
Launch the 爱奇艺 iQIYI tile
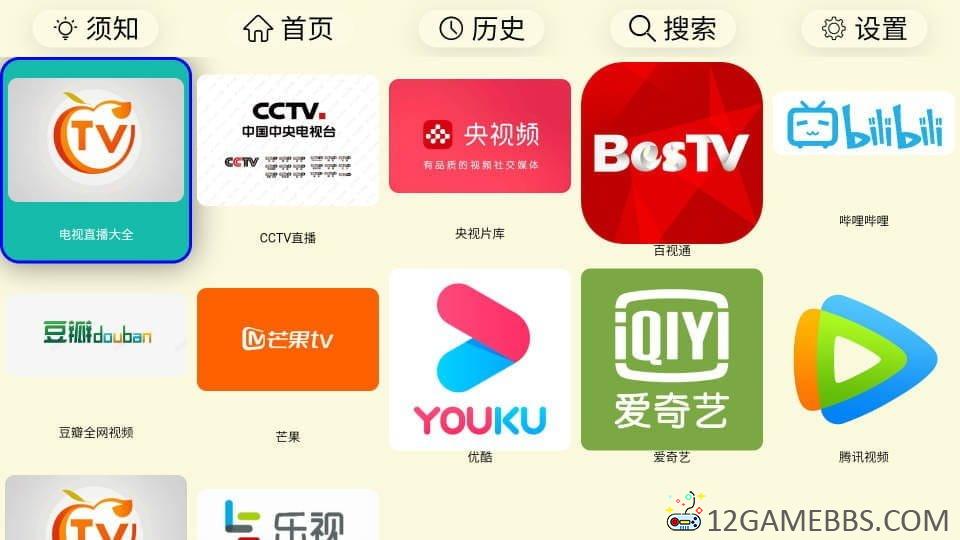click(x=672, y=359)
